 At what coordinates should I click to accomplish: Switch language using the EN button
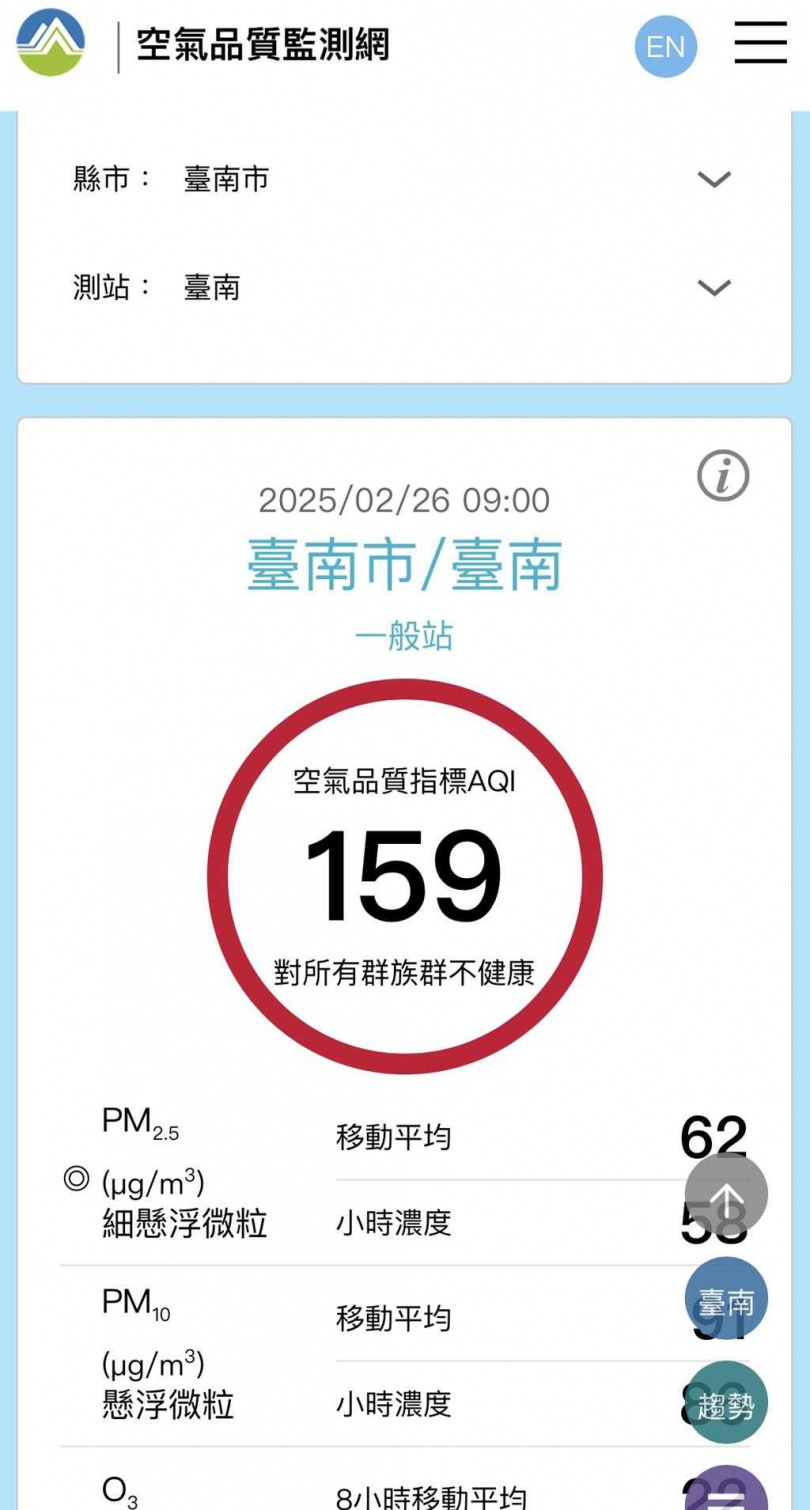666,45
